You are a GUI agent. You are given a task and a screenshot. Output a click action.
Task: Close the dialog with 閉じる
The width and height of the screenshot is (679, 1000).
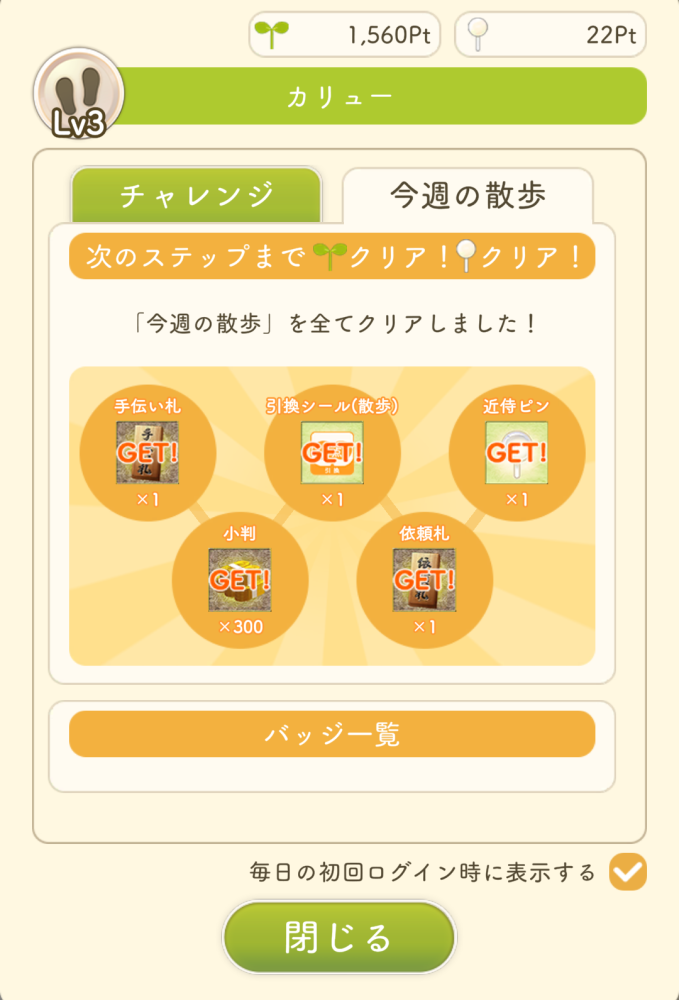[339, 938]
